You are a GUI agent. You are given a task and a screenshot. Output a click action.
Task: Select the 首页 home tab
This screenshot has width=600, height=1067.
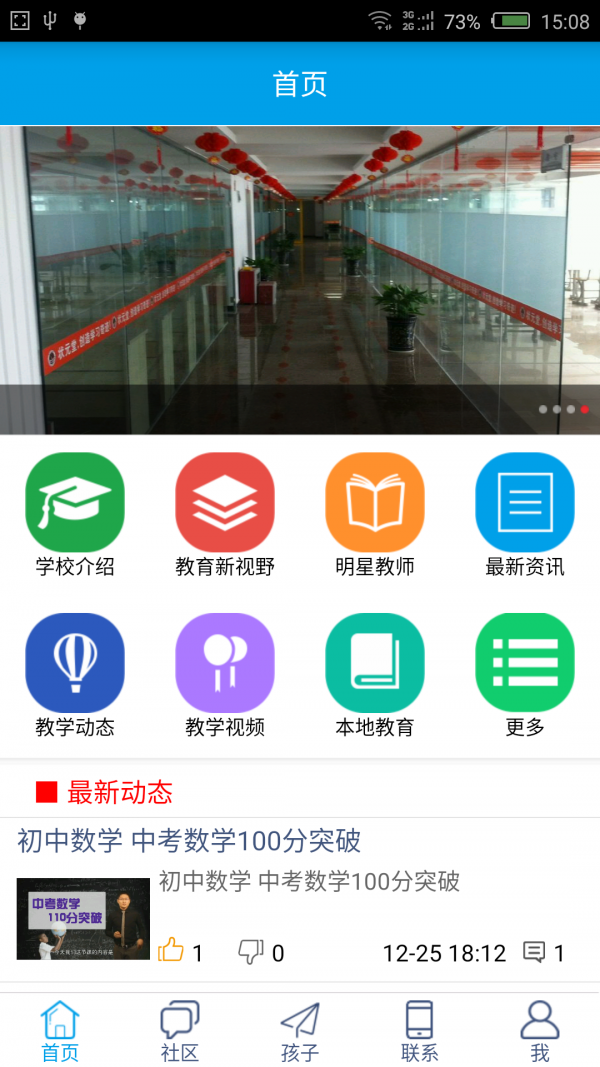tap(60, 1031)
